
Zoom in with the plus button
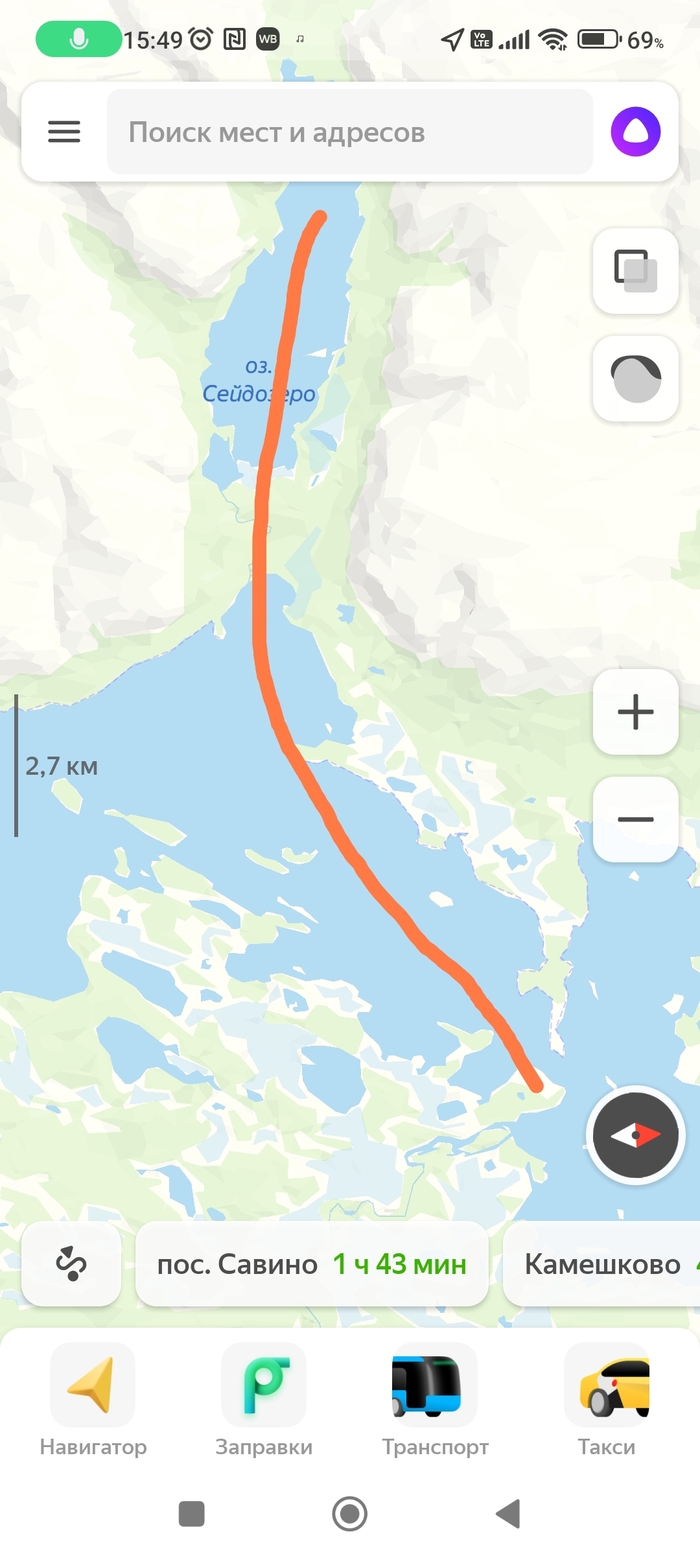coord(635,712)
